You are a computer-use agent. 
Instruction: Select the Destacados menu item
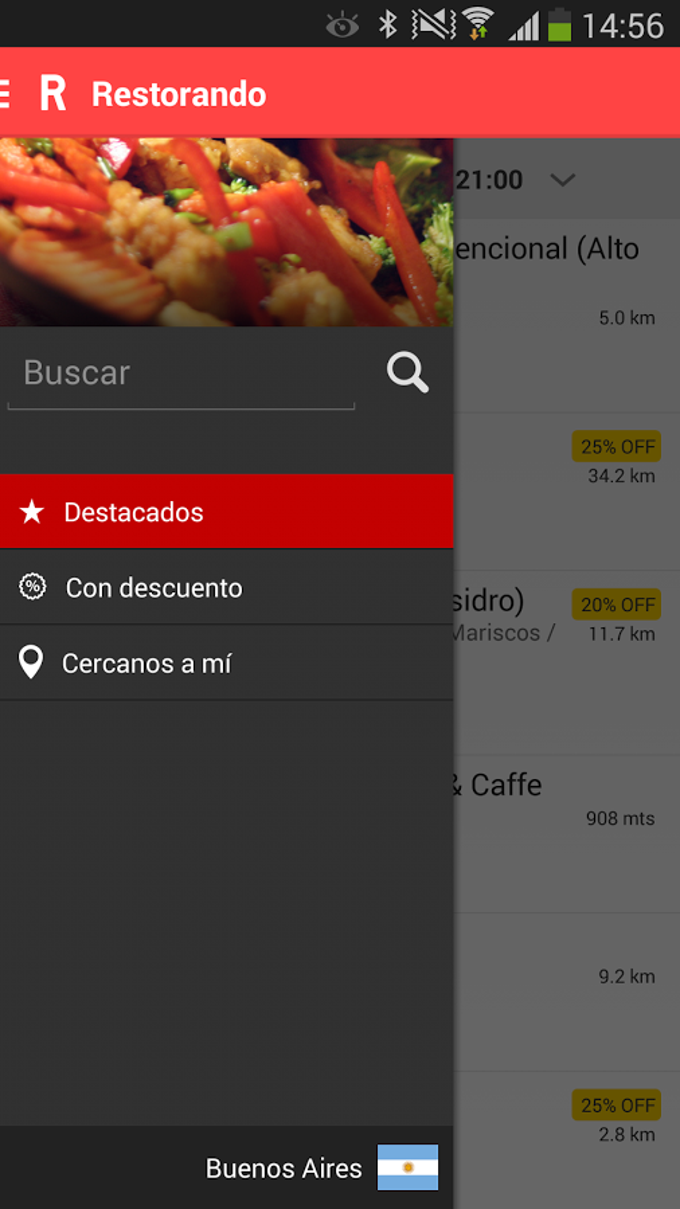click(226, 512)
